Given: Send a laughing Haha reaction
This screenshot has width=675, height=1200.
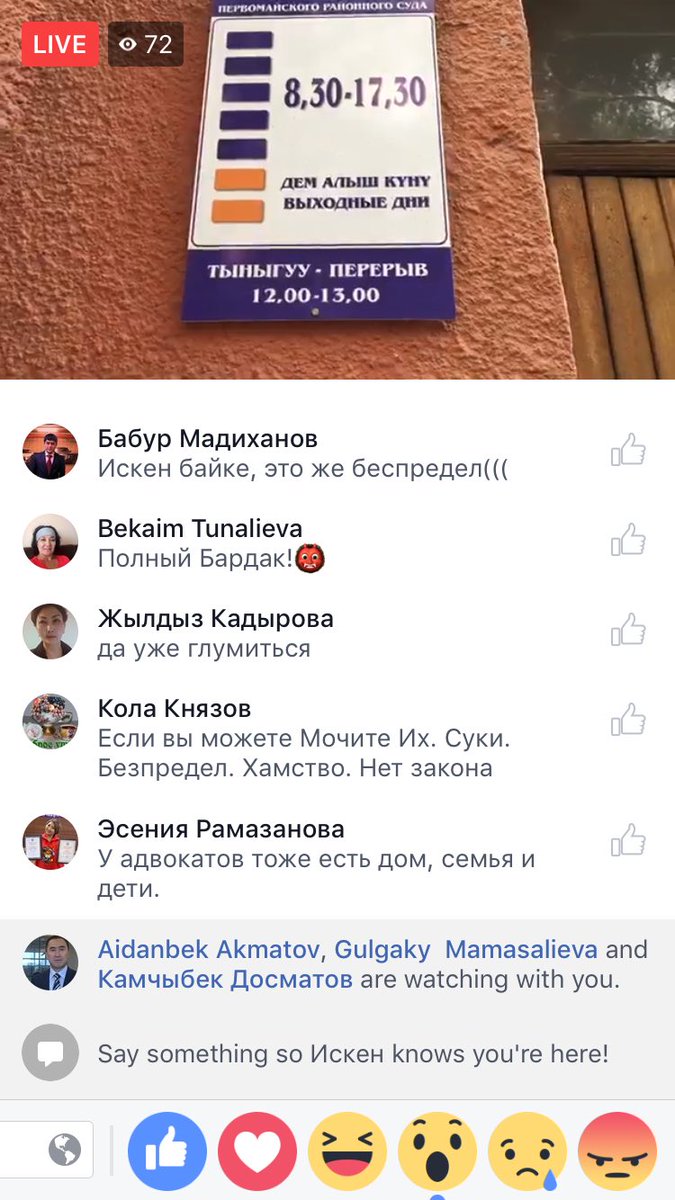Looking at the screenshot, I should tap(347, 1151).
